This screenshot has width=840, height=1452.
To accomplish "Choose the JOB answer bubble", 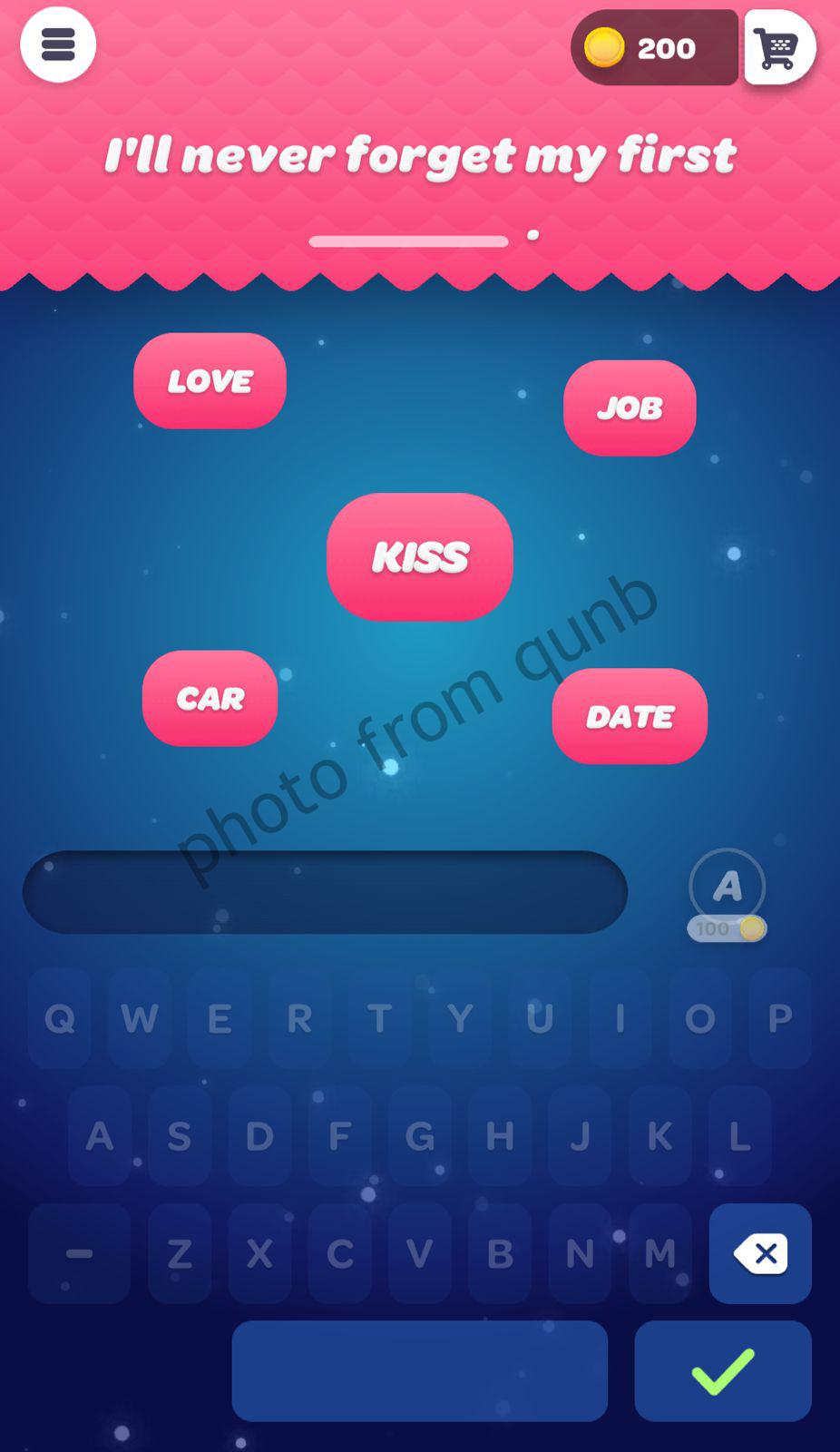I will click(x=630, y=408).
